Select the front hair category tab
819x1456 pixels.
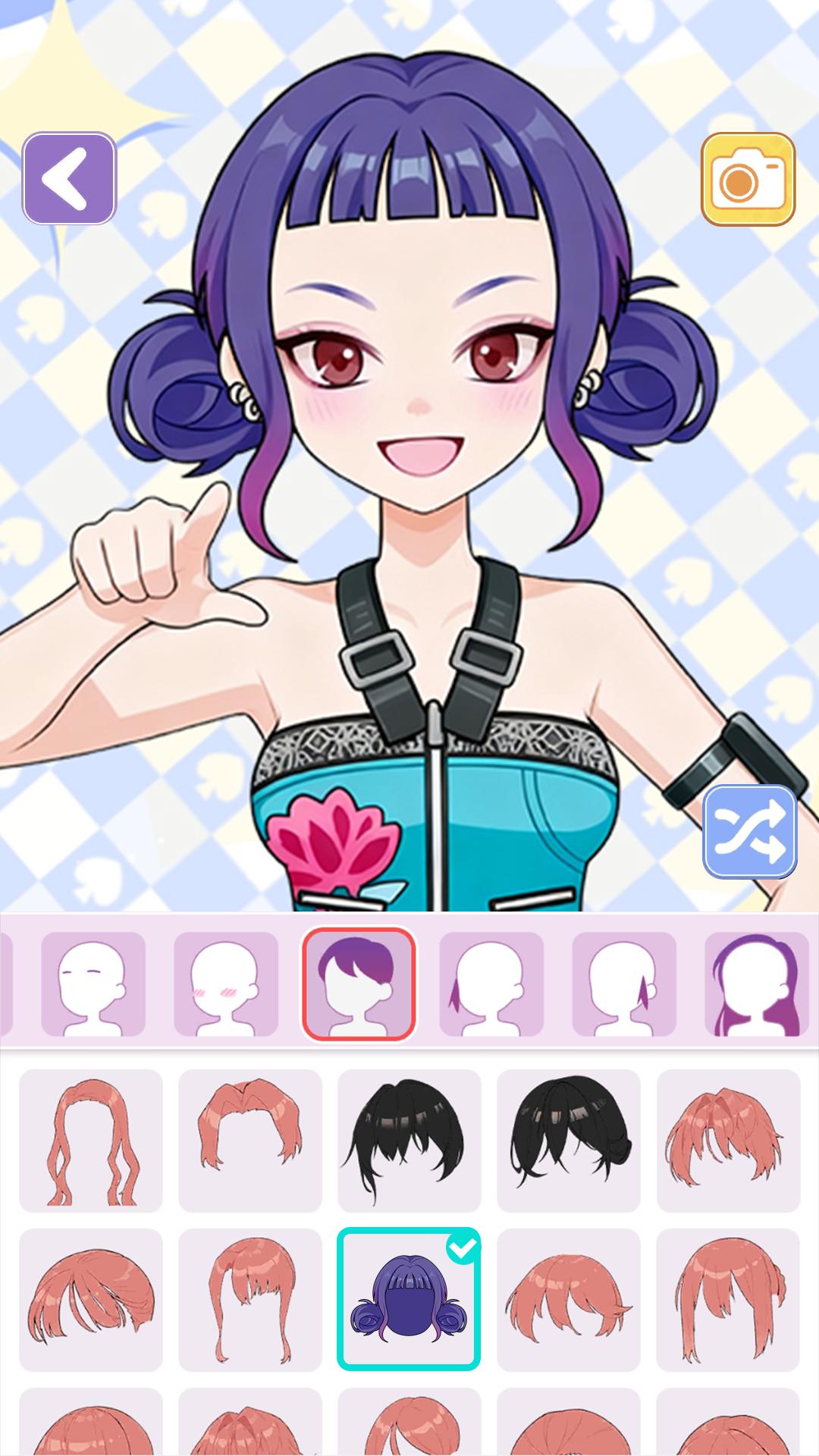point(359,984)
